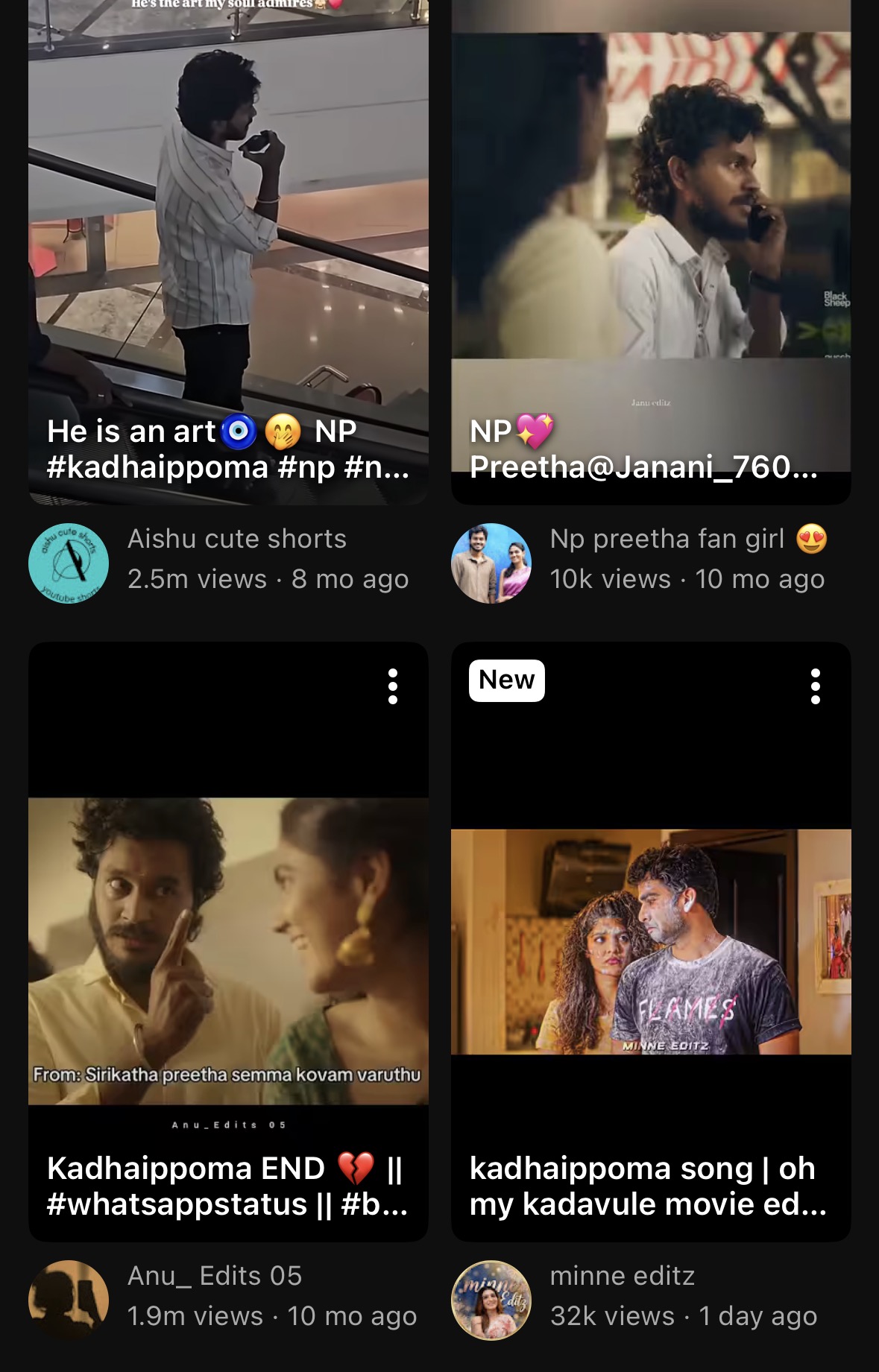The width and height of the screenshot is (879, 1372).
Task: Visit the Aishu cute shorts channel avatar
Action: coord(69,563)
